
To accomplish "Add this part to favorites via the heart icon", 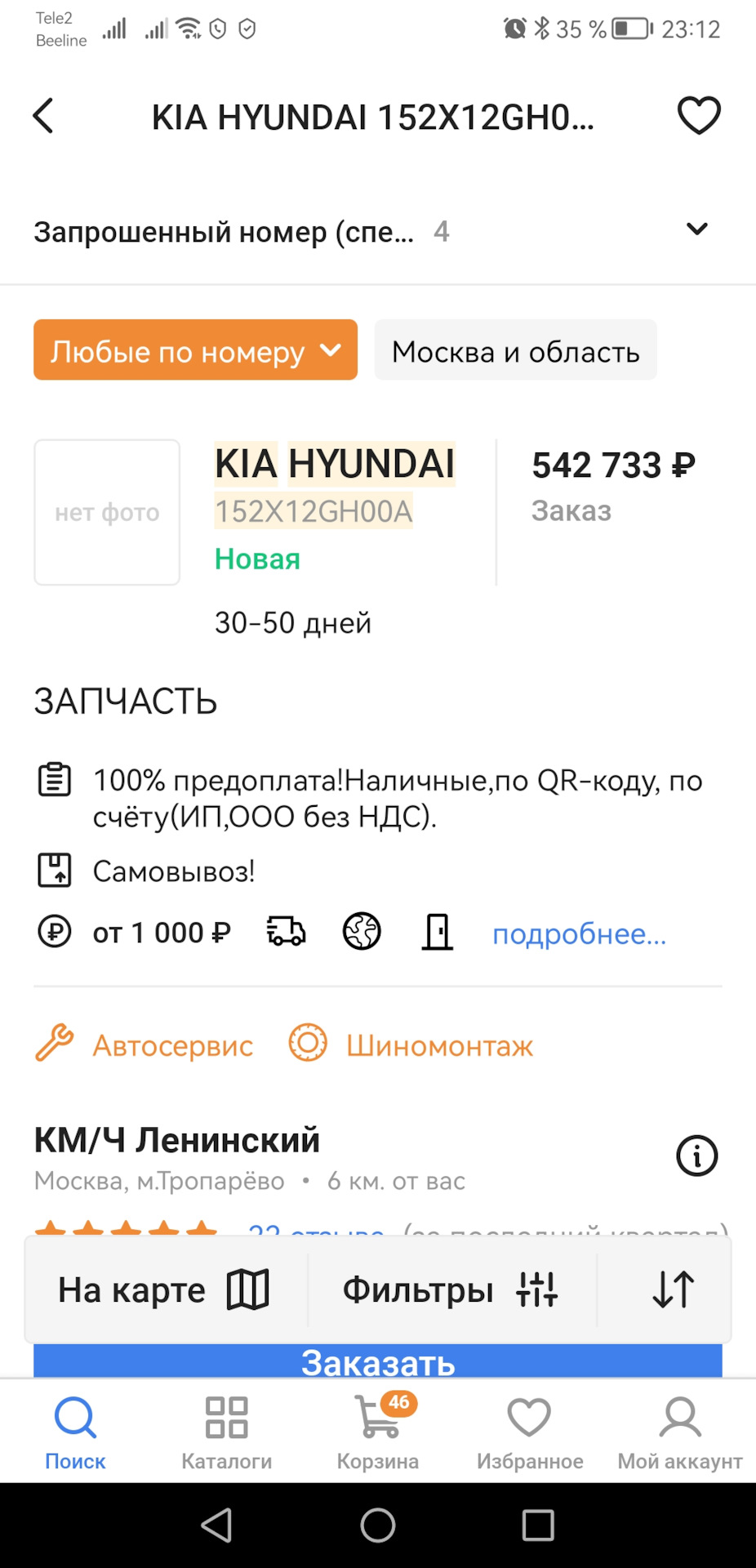I will coord(699,115).
